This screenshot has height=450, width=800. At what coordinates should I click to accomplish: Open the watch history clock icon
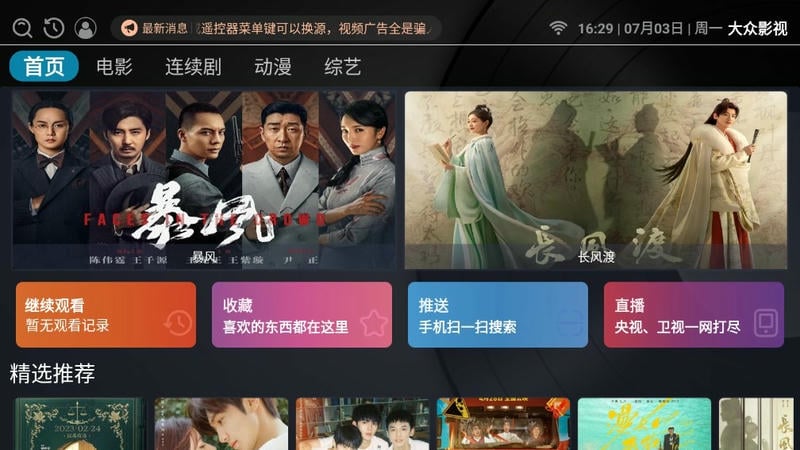[x=54, y=28]
